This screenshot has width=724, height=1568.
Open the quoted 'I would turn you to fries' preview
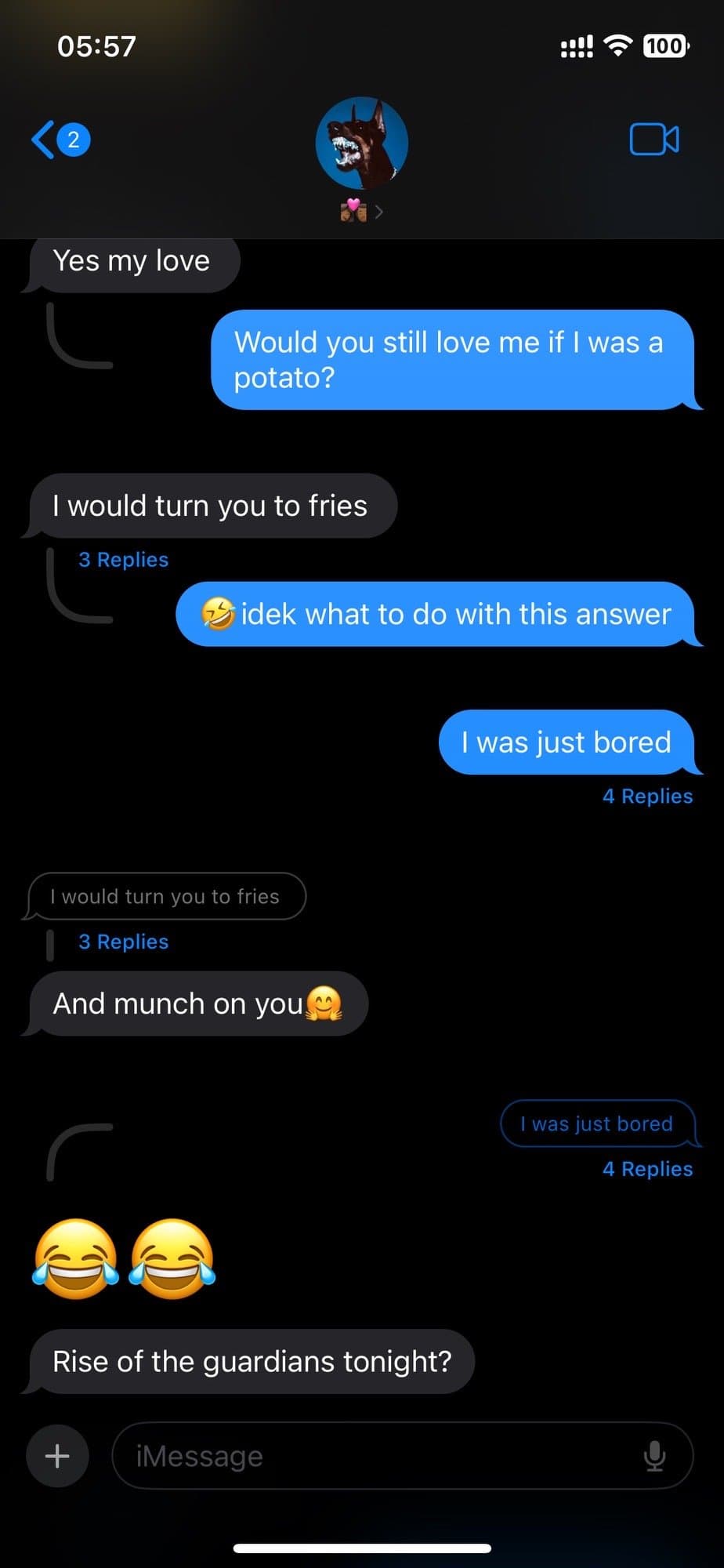pyautogui.click(x=165, y=896)
